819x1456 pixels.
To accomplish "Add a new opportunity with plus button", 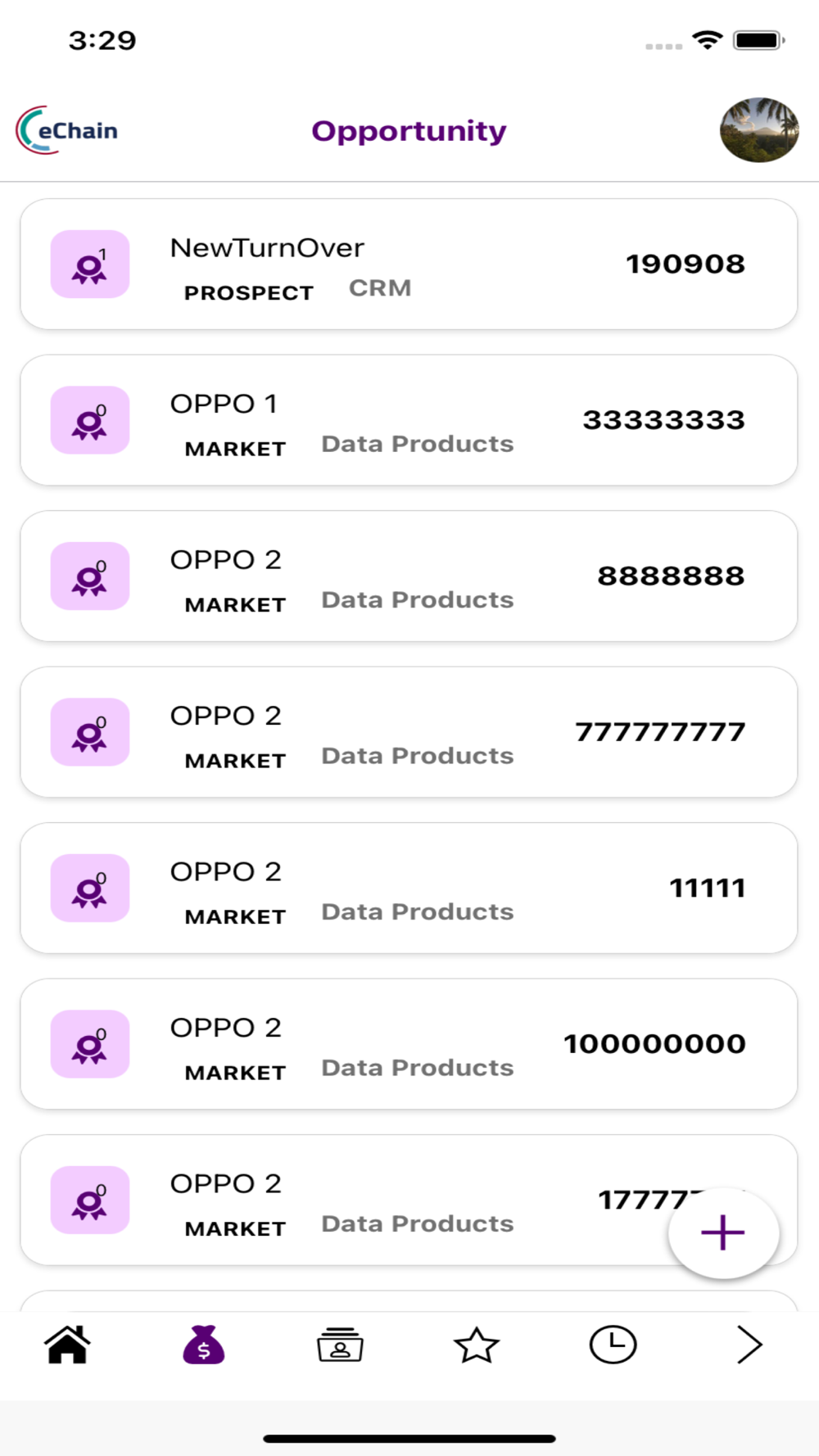I will pyautogui.click(x=723, y=1232).
